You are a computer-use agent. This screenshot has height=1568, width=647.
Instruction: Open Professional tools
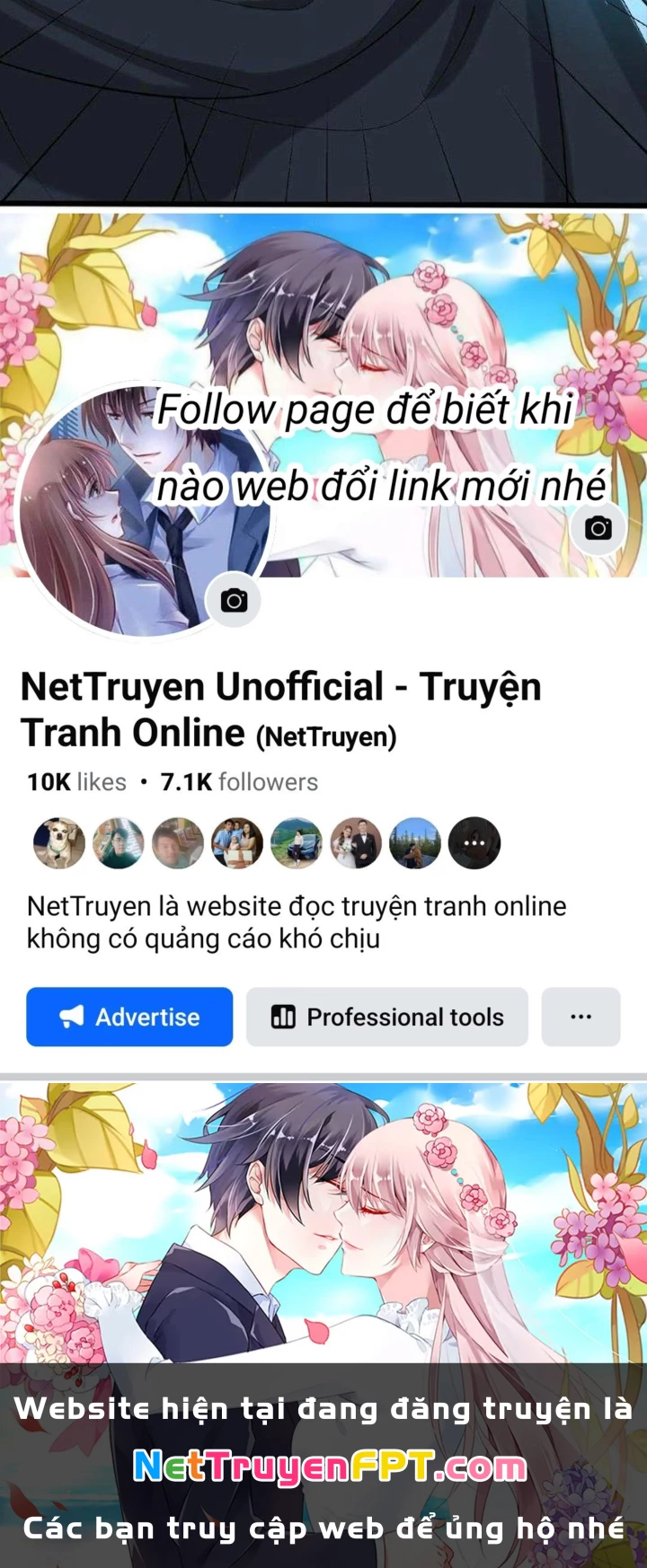coord(386,1017)
